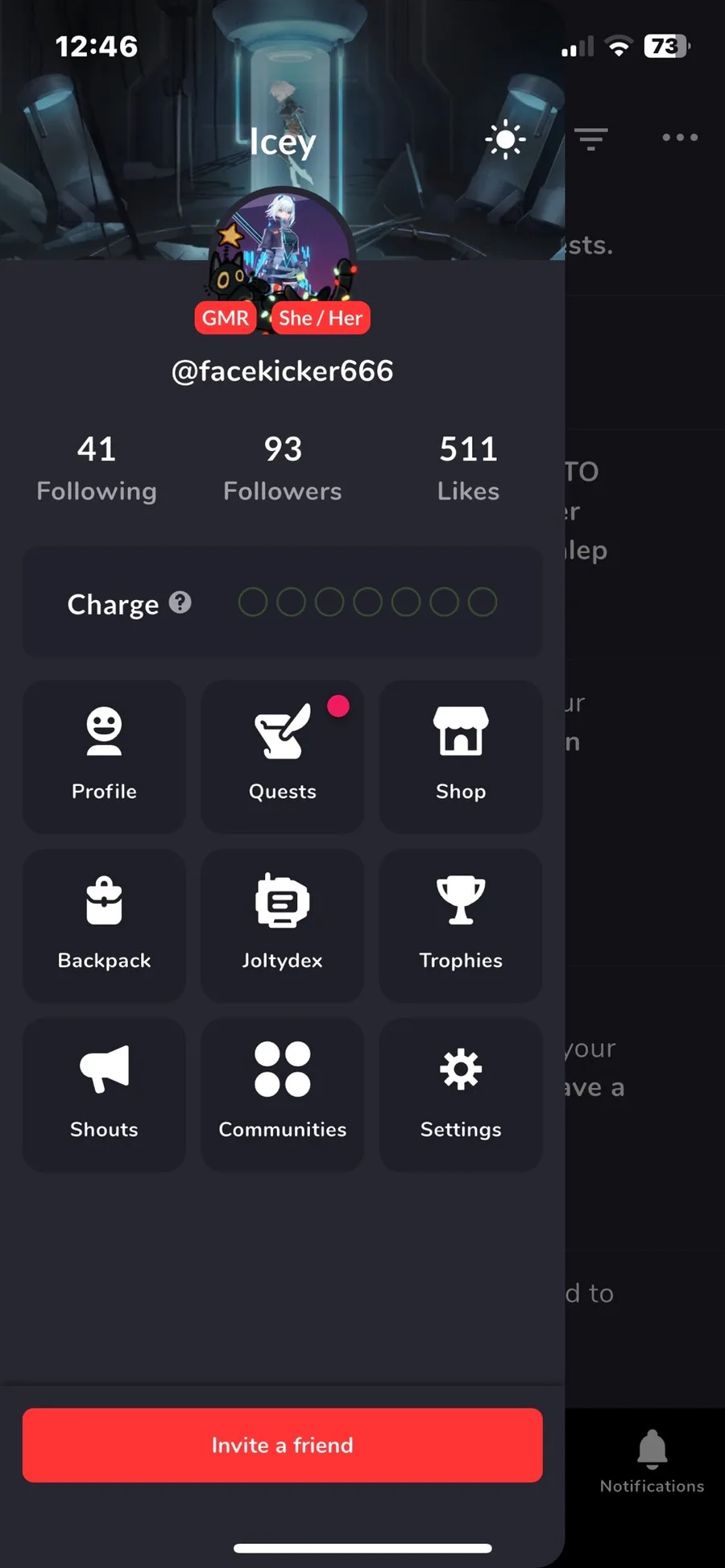The width and height of the screenshot is (725, 1568).
Task: Go to the Shop
Action: click(461, 756)
